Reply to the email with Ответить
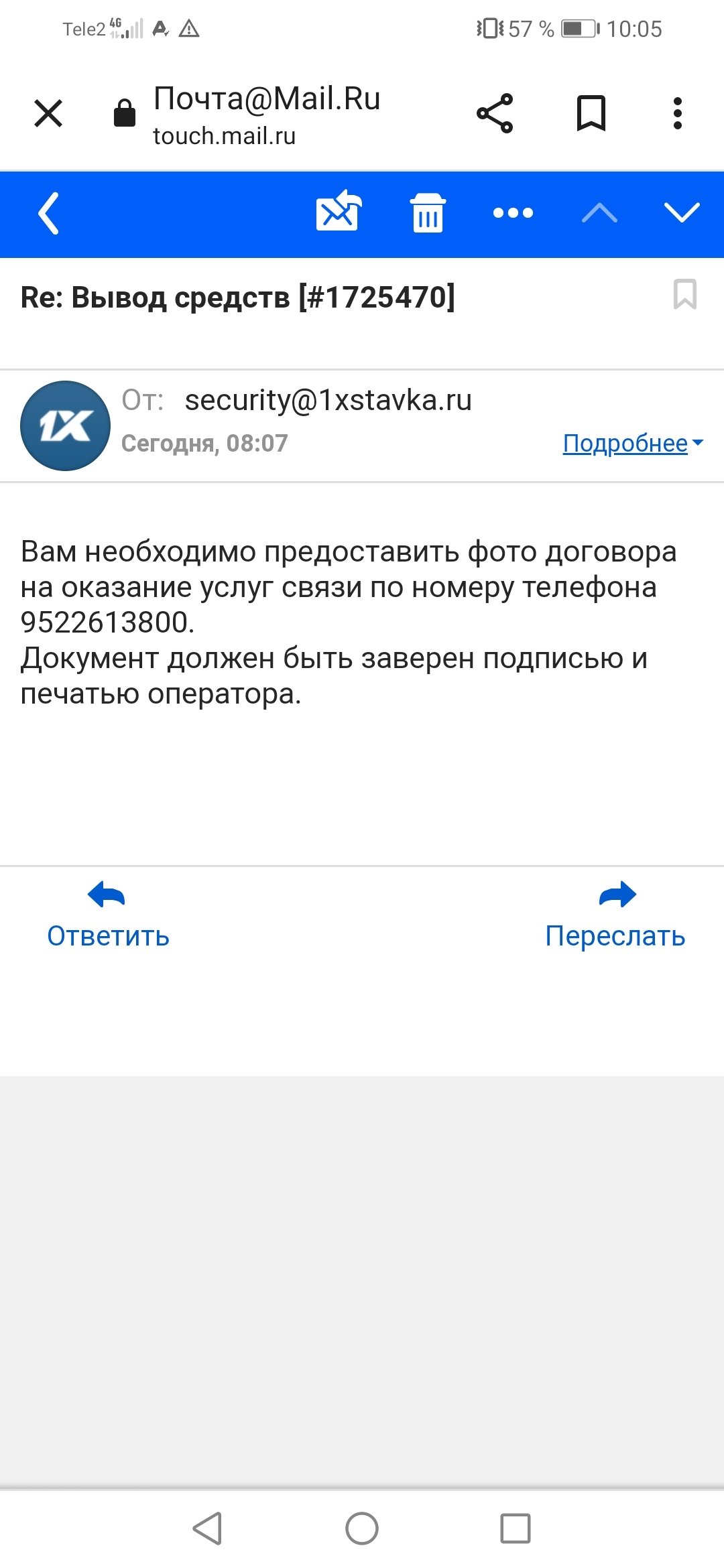This screenshot has height=1568, width=724. (108, 915)
